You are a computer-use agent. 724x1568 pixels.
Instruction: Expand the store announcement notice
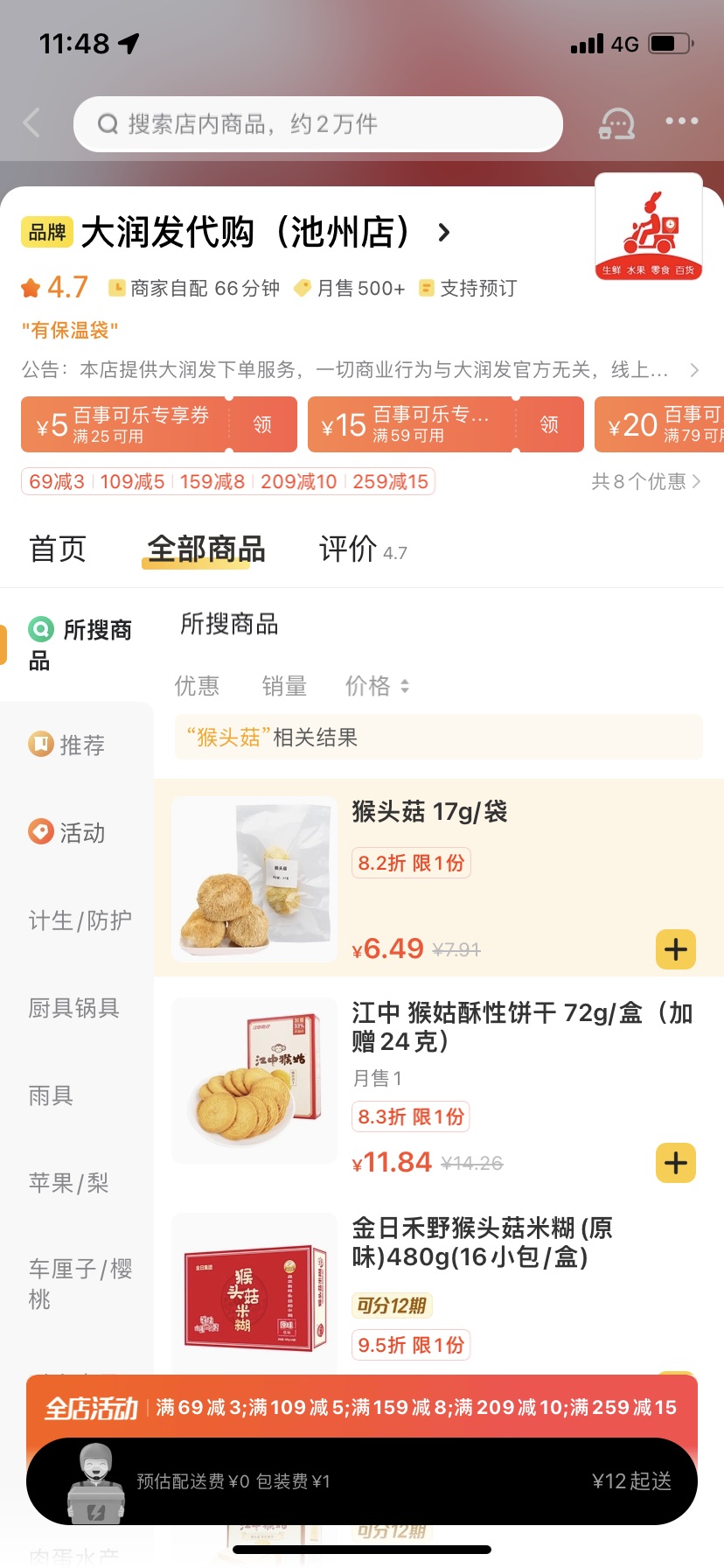(x=693, y=370)
